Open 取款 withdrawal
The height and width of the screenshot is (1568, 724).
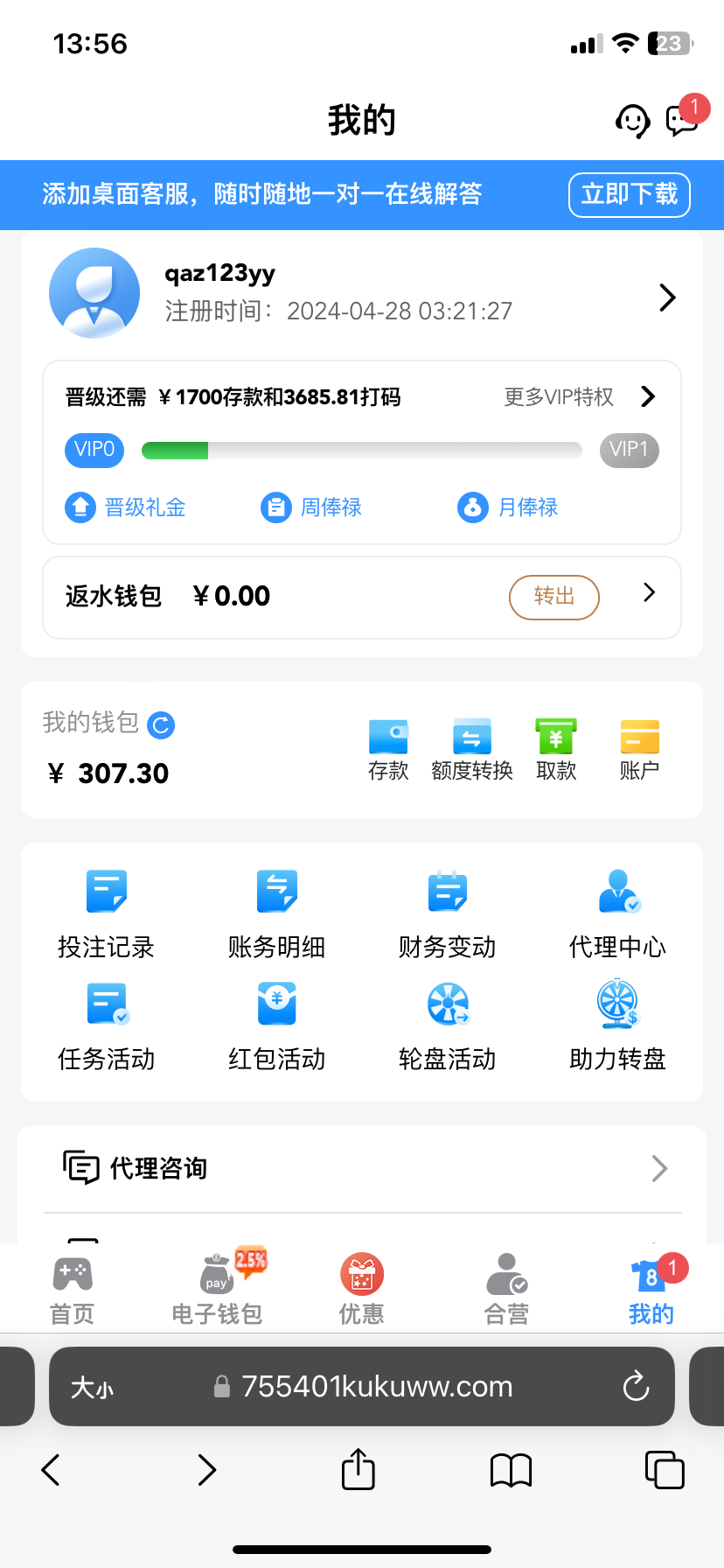pyautogui.click(x=556, y=749)
